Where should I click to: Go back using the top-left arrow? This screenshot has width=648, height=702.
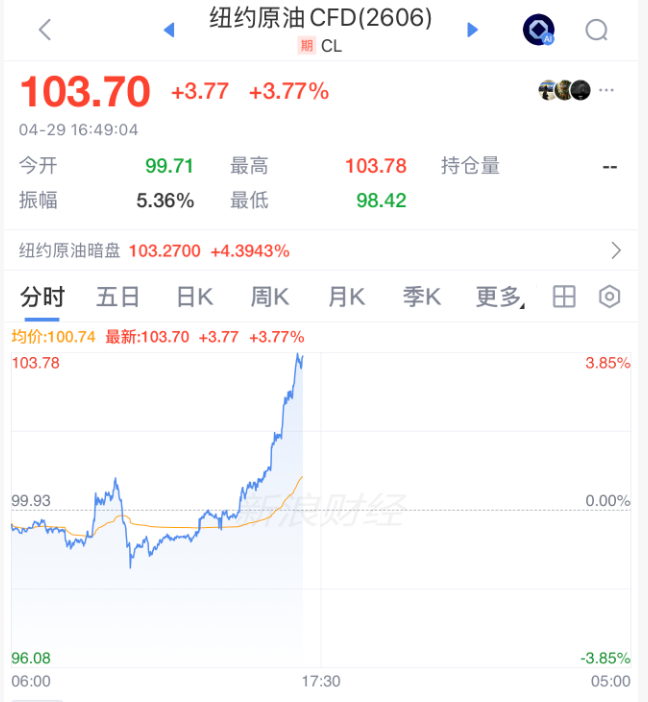(x=45, y=30)
